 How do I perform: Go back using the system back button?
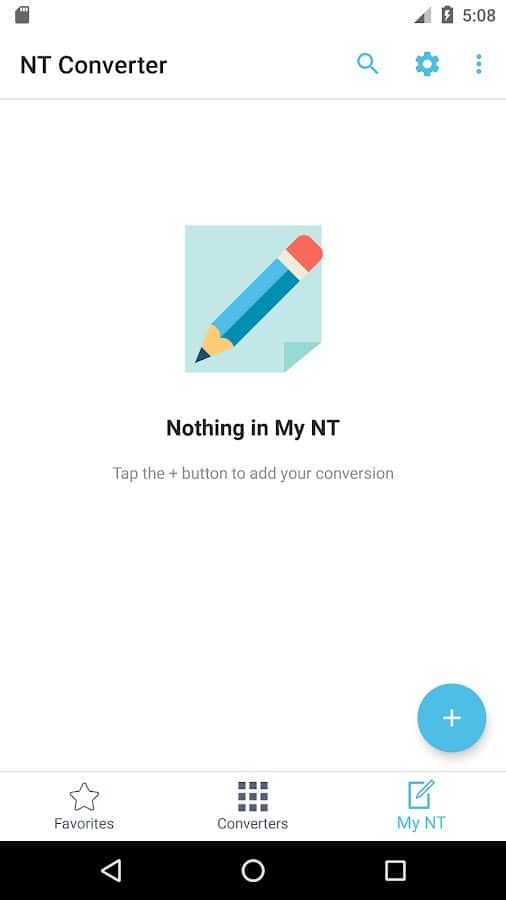(x=111, y=870)
